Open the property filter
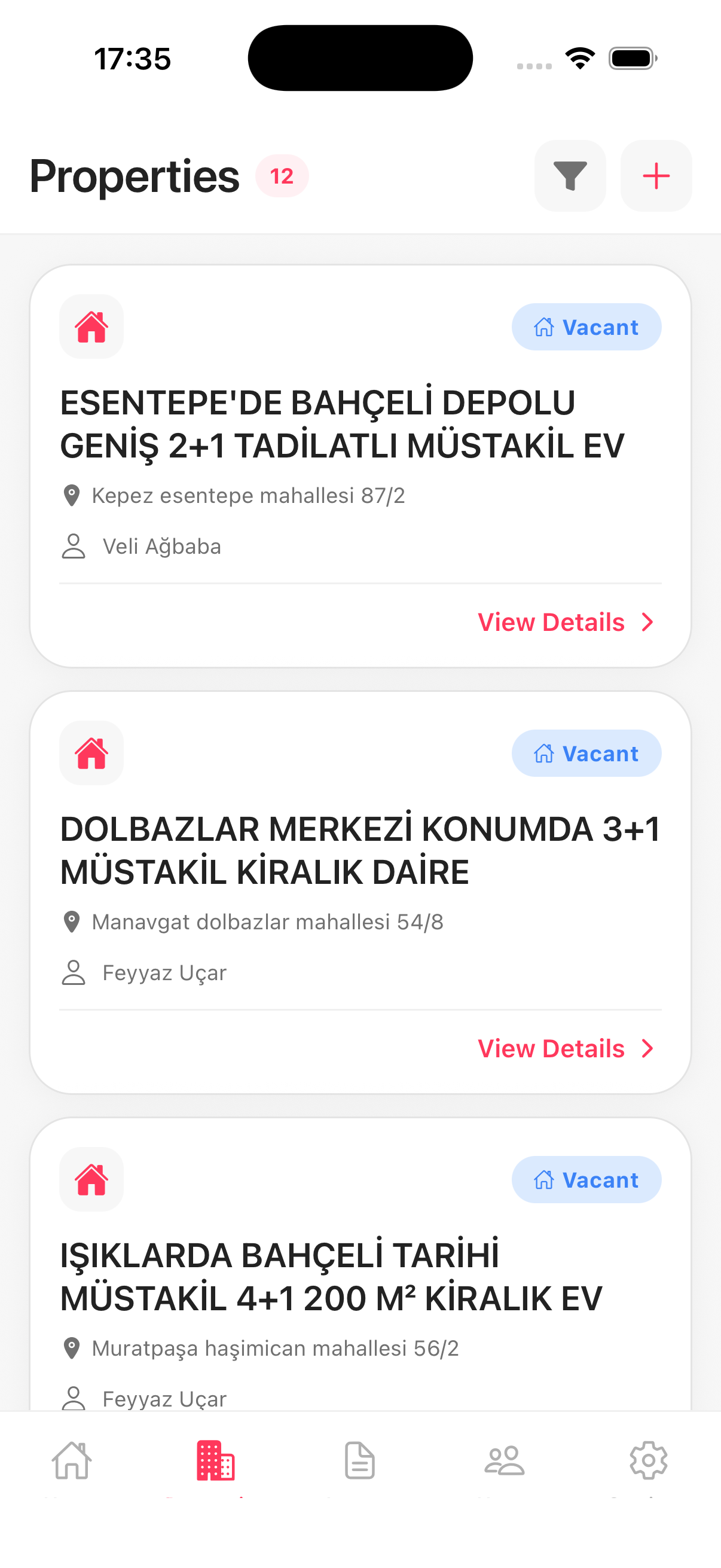 click(570, 176)
